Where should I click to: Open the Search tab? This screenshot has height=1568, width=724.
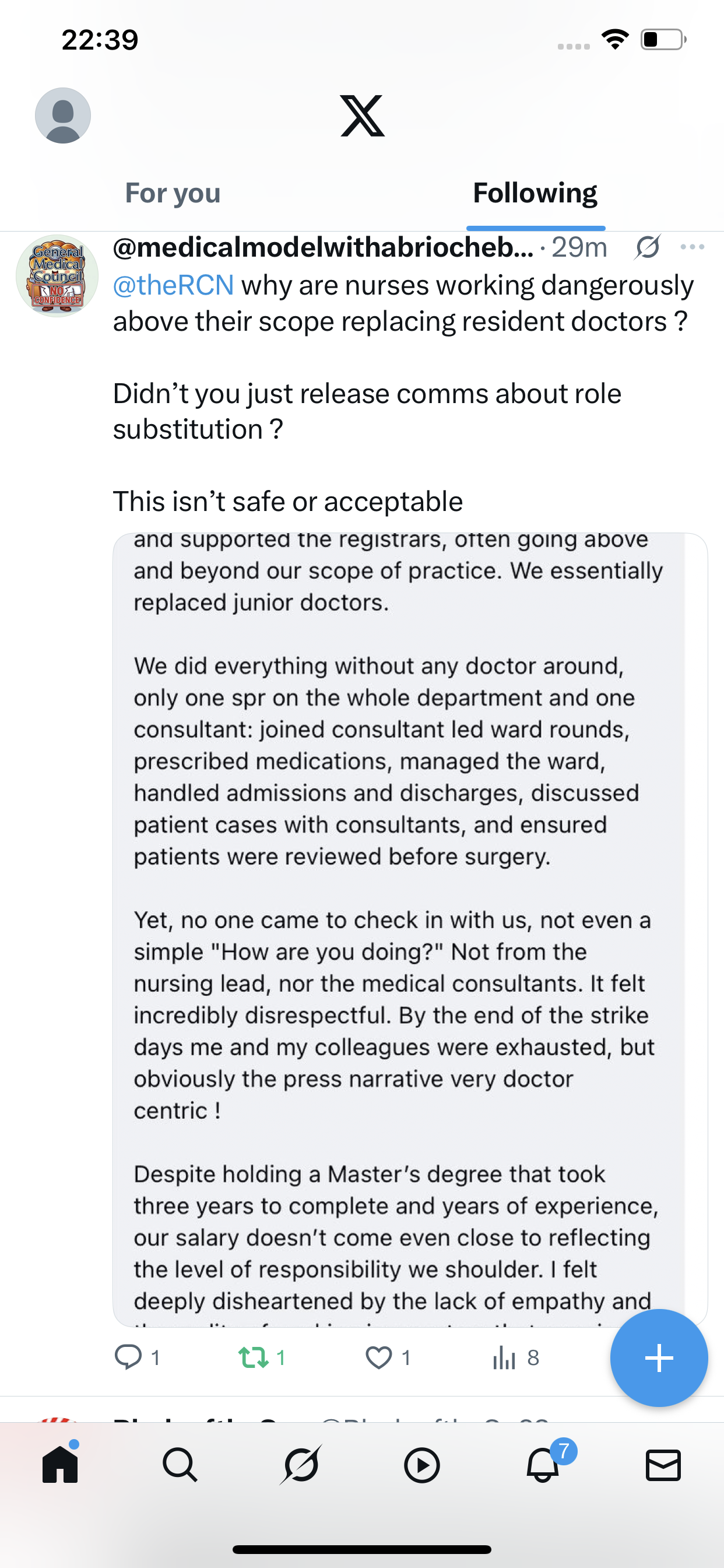180,1465
